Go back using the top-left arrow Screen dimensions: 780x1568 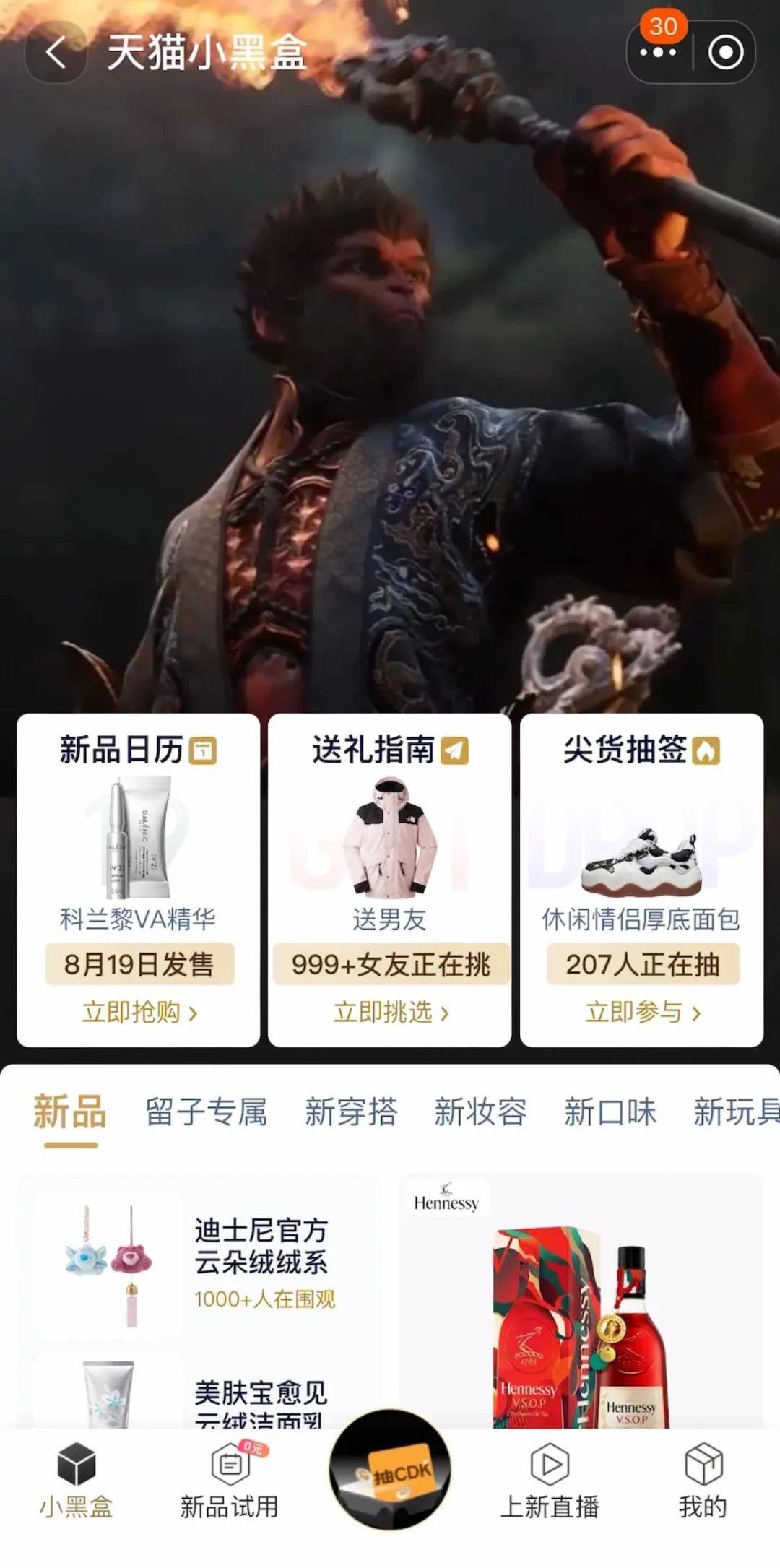click(x=56, y=53)
